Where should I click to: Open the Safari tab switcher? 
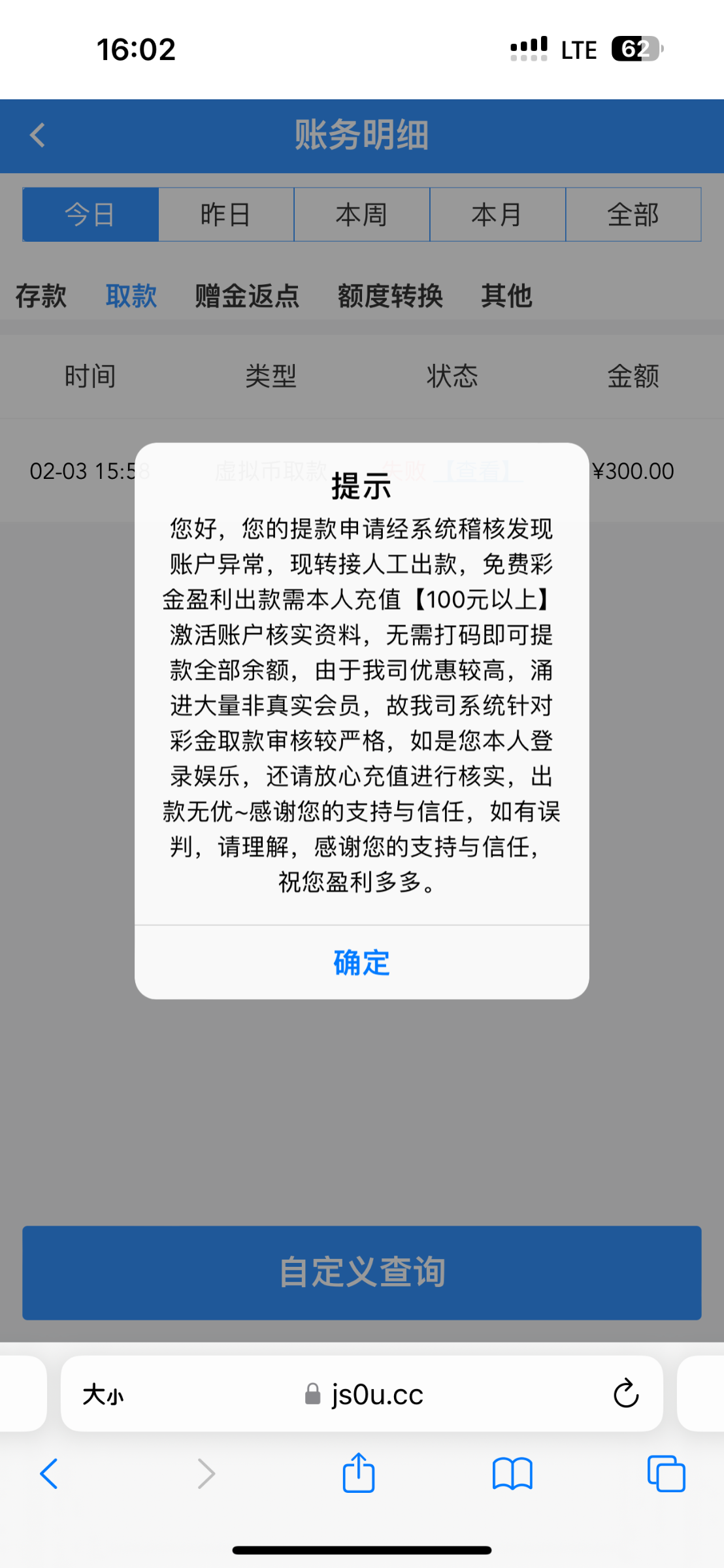665,1473
